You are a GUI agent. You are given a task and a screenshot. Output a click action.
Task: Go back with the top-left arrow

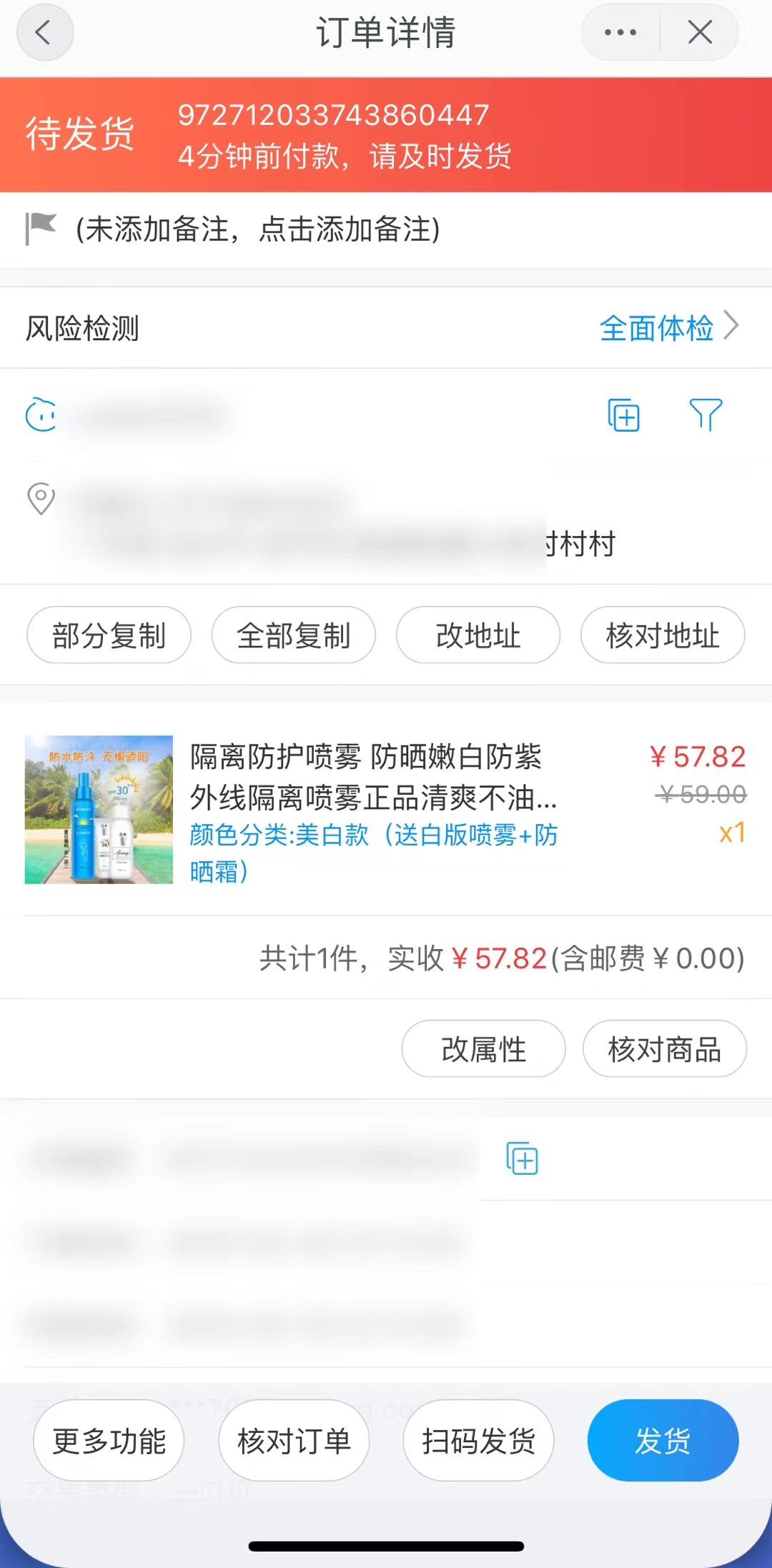pos(44,32)
